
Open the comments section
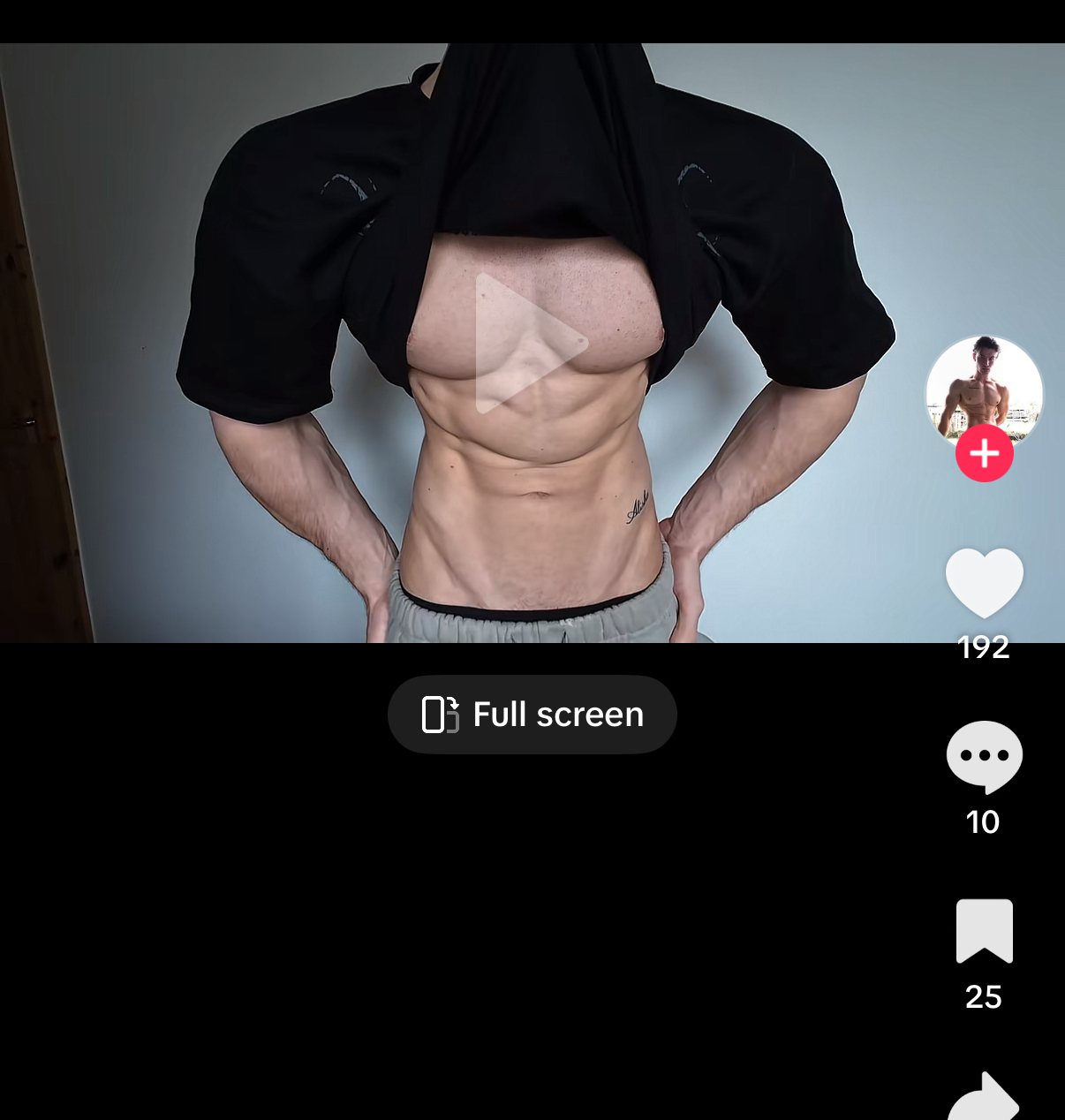tap(984, 757)
